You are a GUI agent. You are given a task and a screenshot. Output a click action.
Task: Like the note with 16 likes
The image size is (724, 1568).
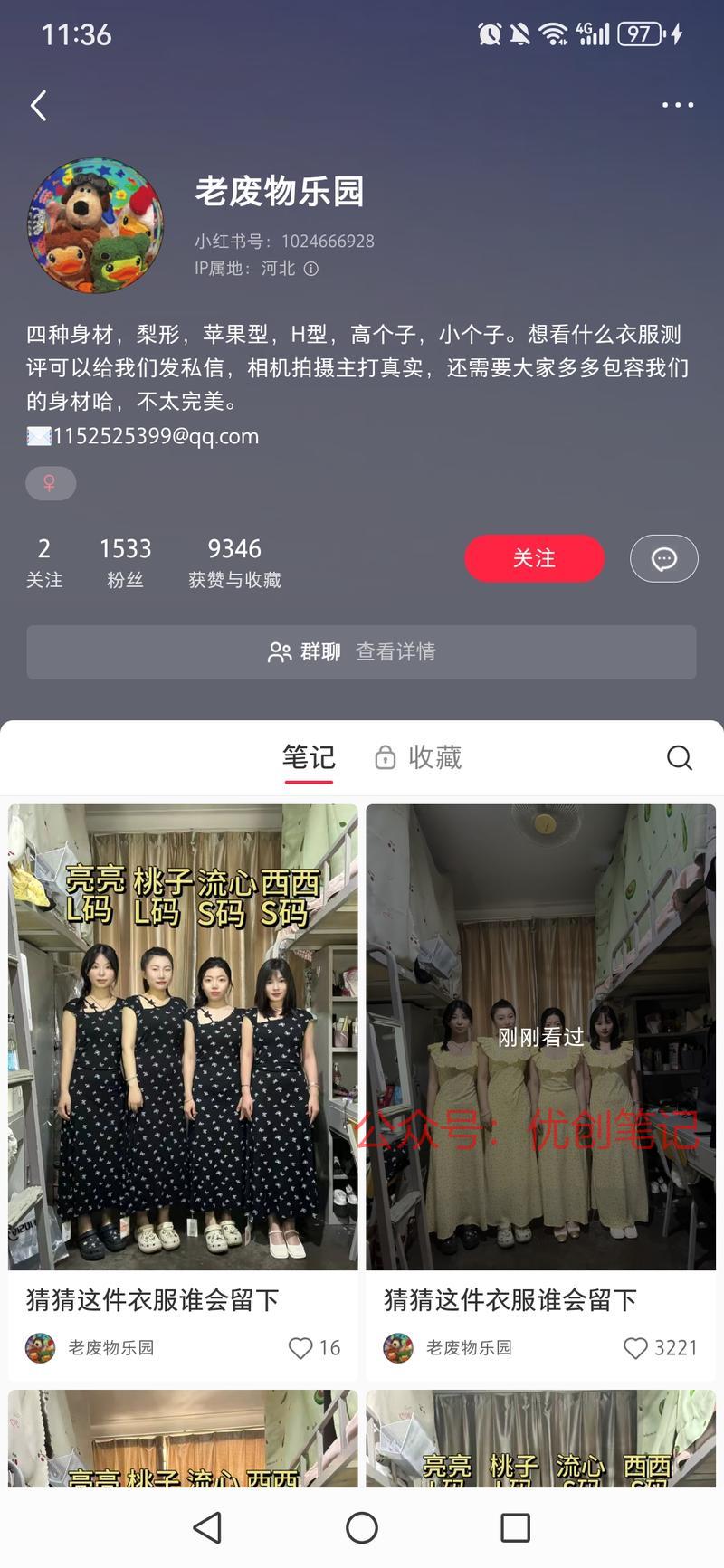pos(300,1348)
